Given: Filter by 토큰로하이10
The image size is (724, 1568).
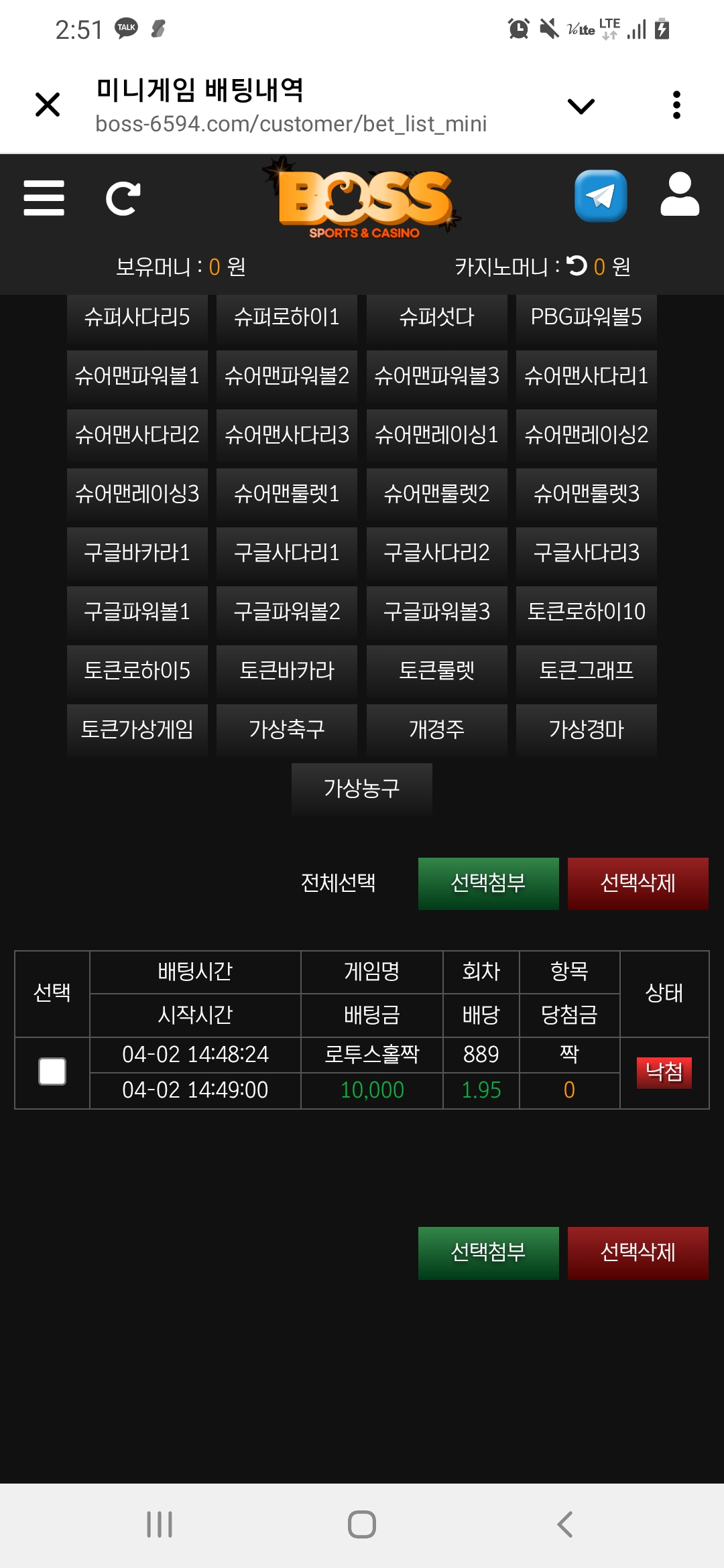Looking at the screenshot, I should [586, 612].
